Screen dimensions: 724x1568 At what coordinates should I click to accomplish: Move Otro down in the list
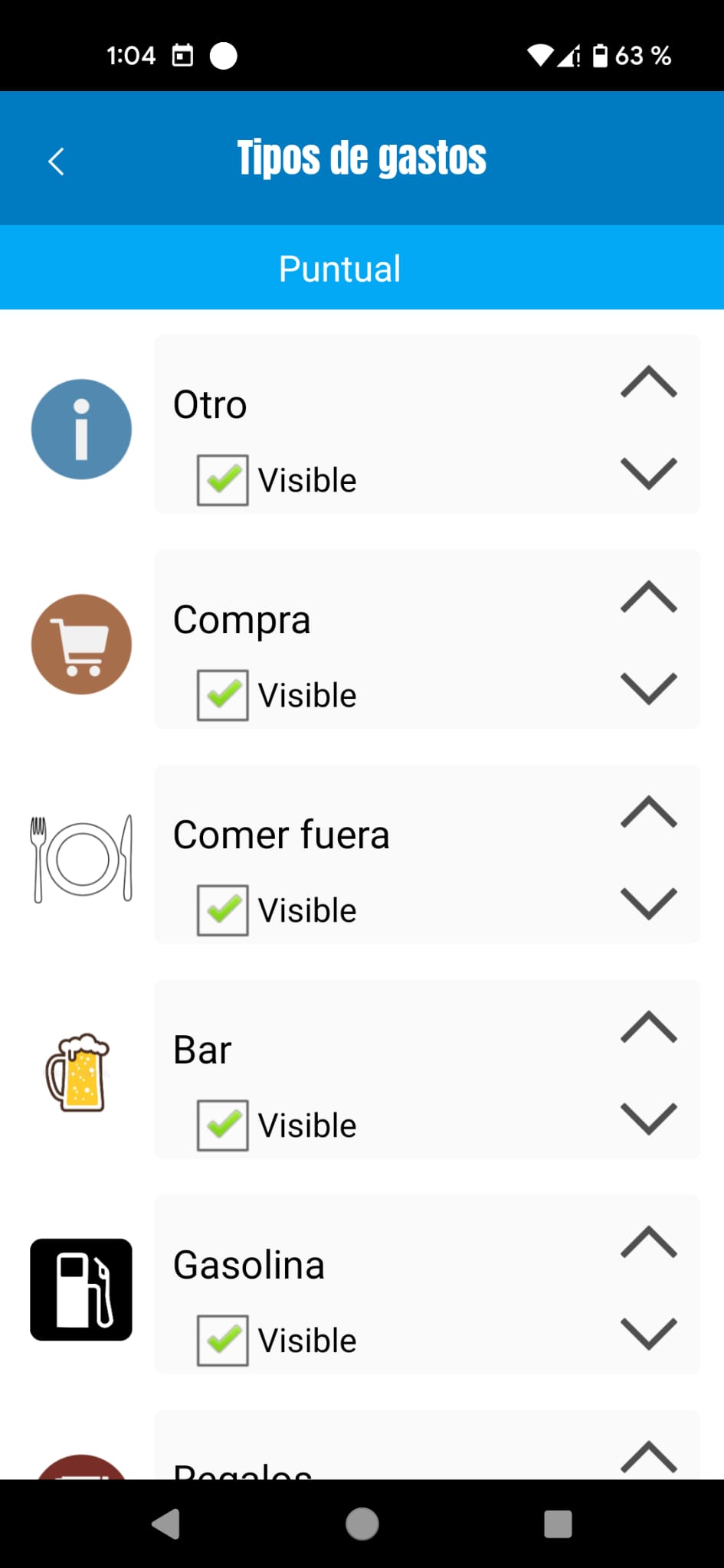(648, 473)
